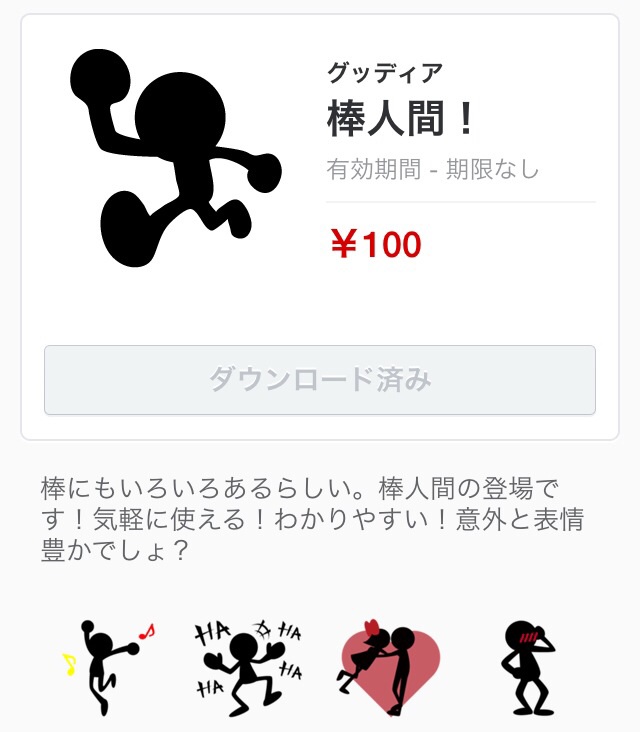Open the laughing HA HA stick figure sticker

(246, 664)
